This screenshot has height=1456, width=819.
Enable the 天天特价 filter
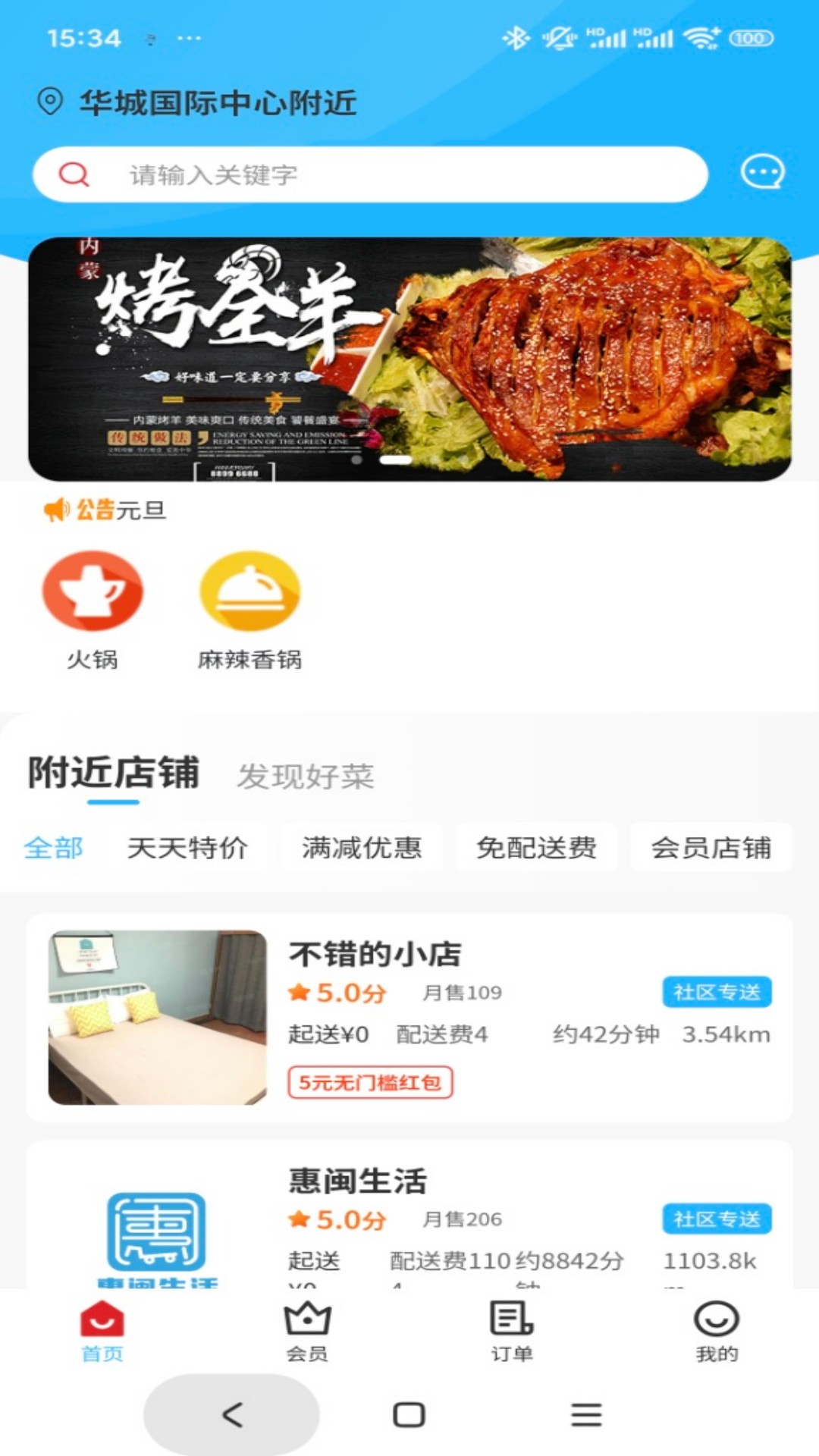tap(188, 849)
